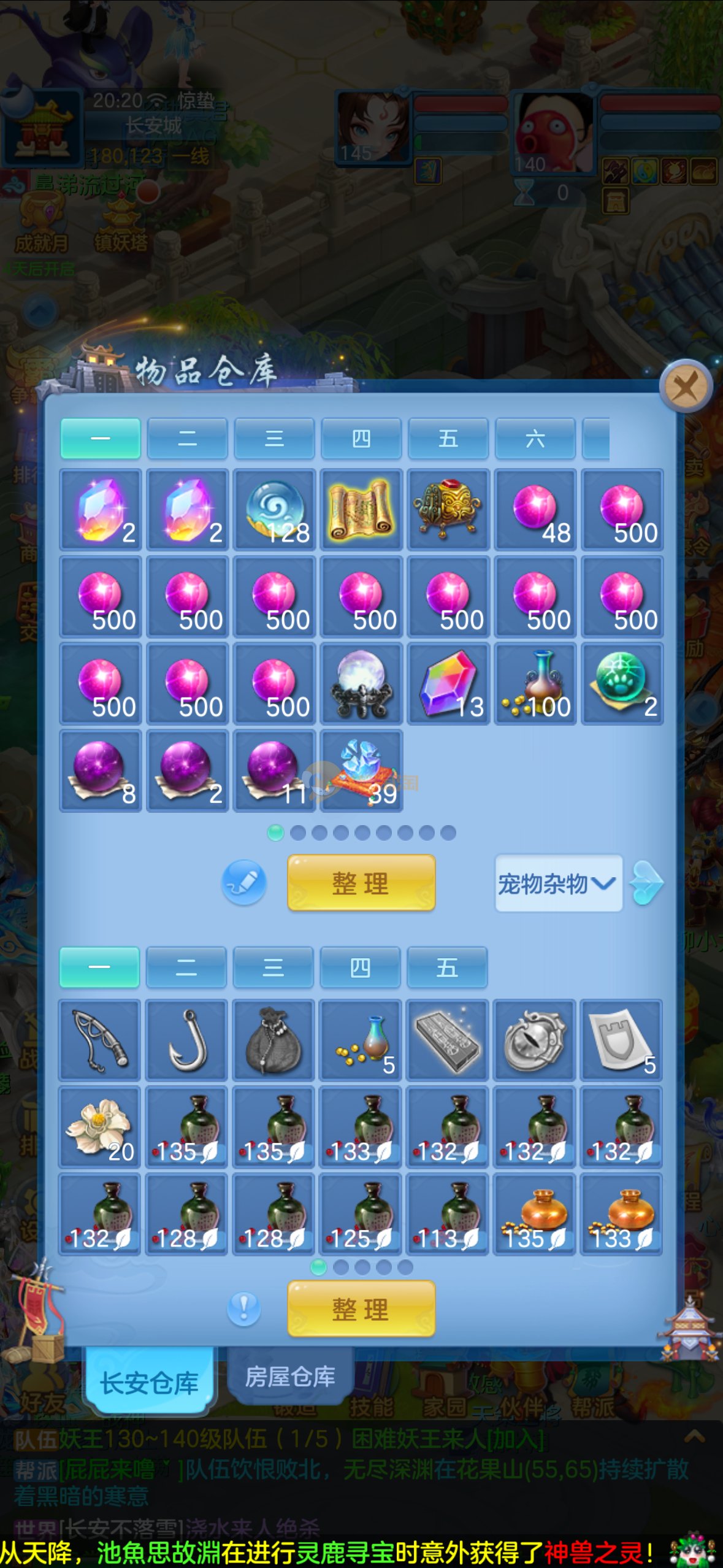This screenshot has width=723, height=1568.
Task: Tap the lower 整理 button to sort the inventory
Action: click(361, 1309)
